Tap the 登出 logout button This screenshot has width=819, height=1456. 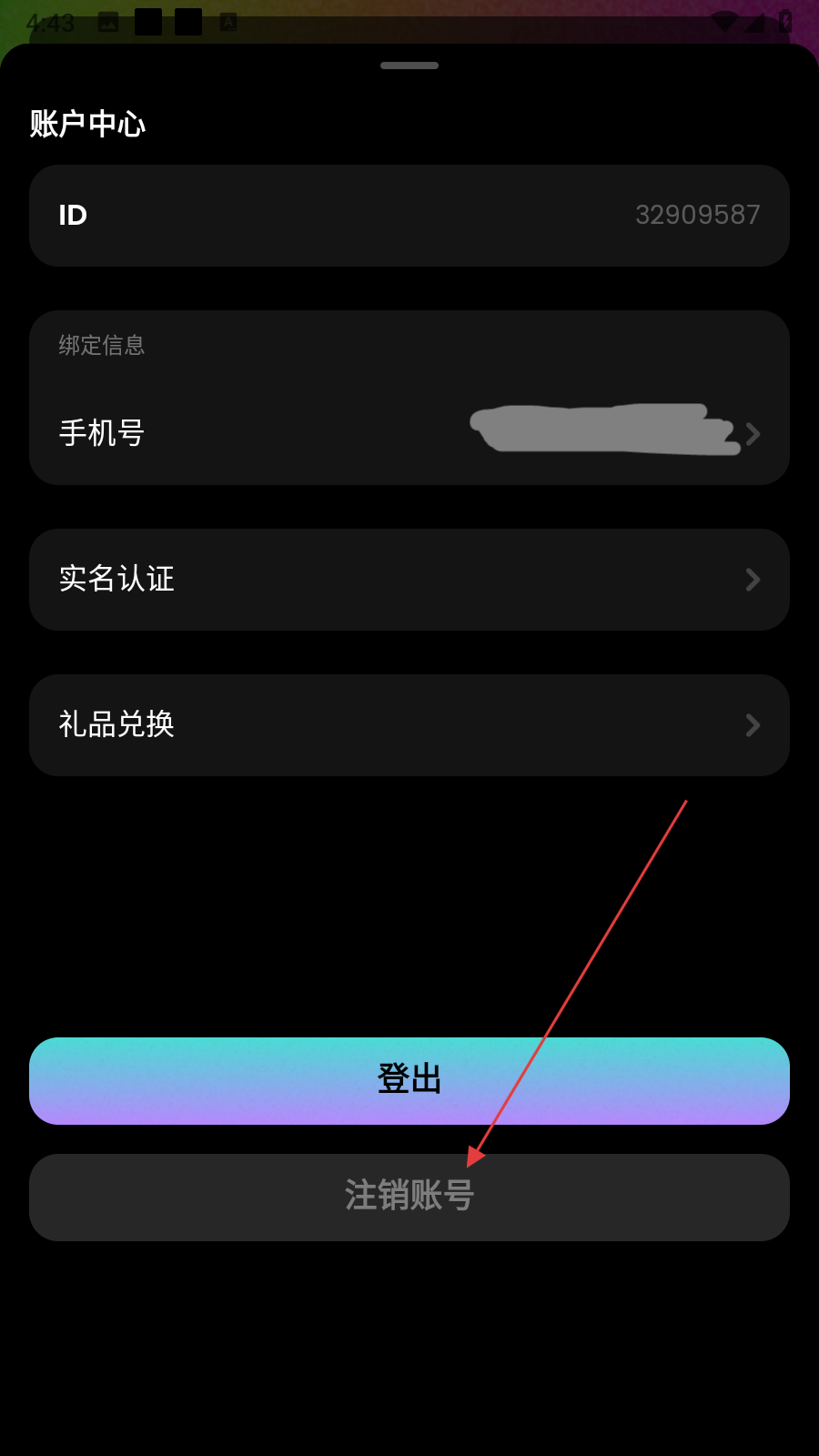(409, 1080)
